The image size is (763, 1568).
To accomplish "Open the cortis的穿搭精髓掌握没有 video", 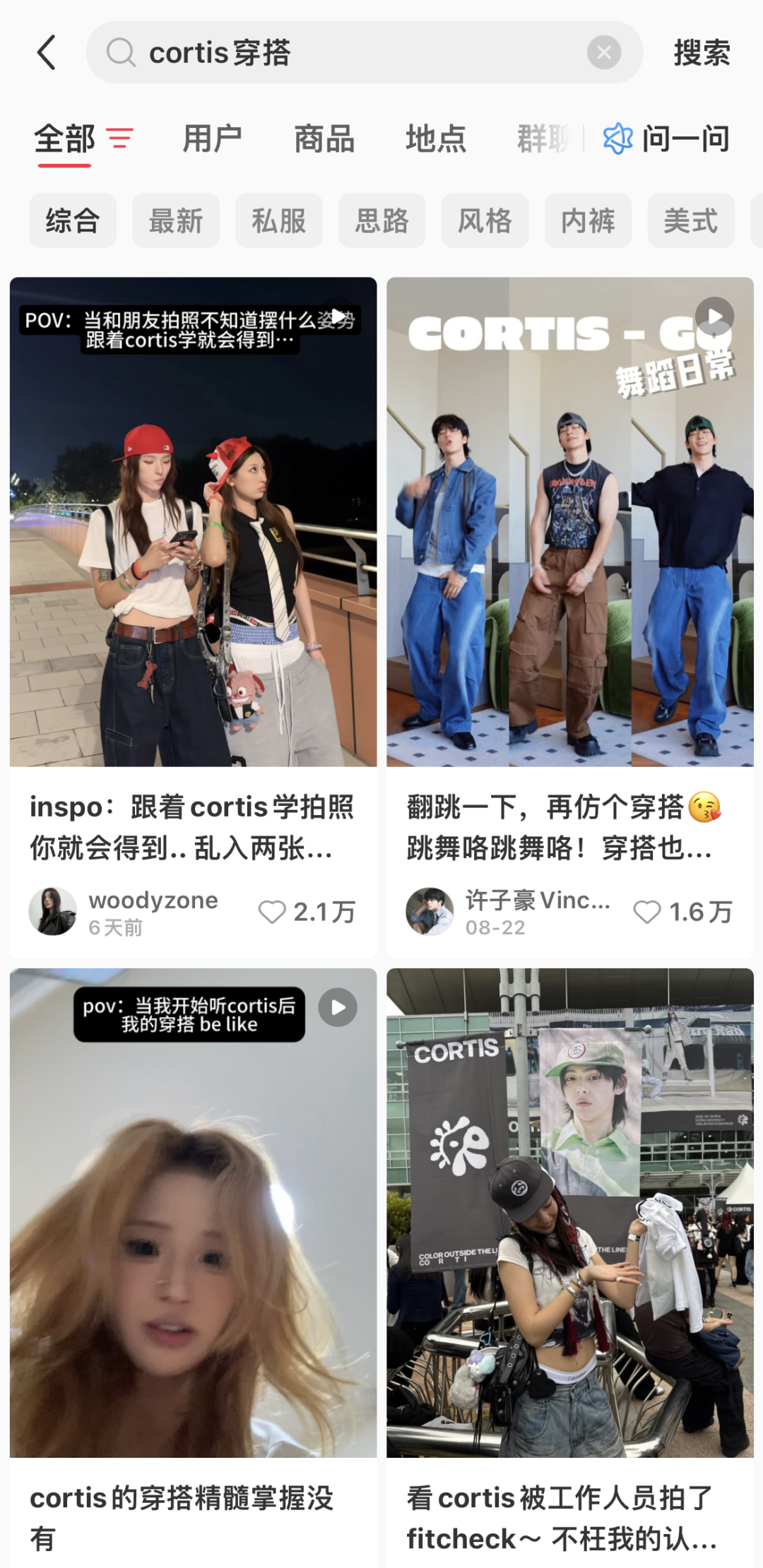I will tap(193, 1215).
